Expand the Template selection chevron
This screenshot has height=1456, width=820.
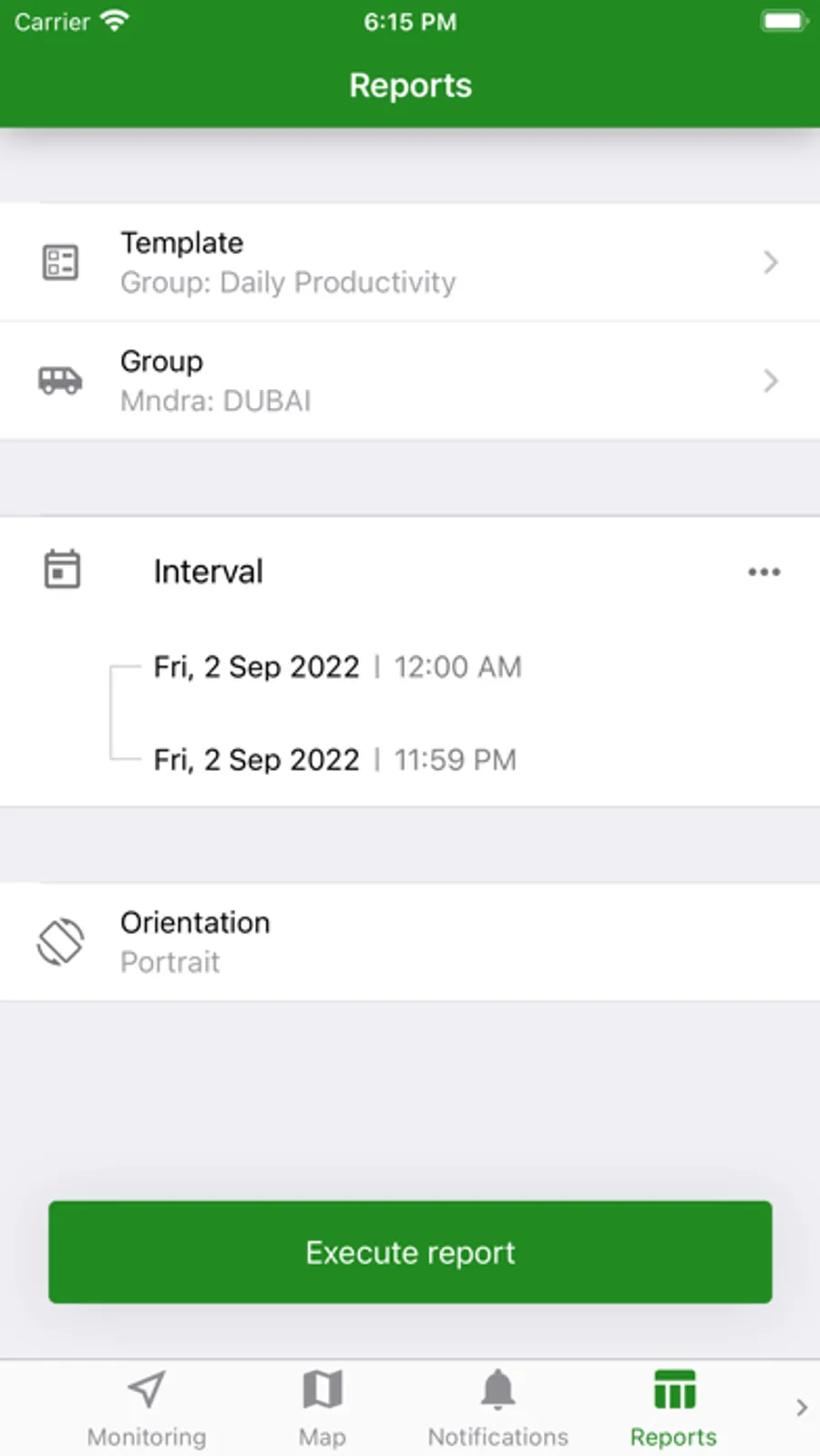pyautogui.click(x=771, y=261)
